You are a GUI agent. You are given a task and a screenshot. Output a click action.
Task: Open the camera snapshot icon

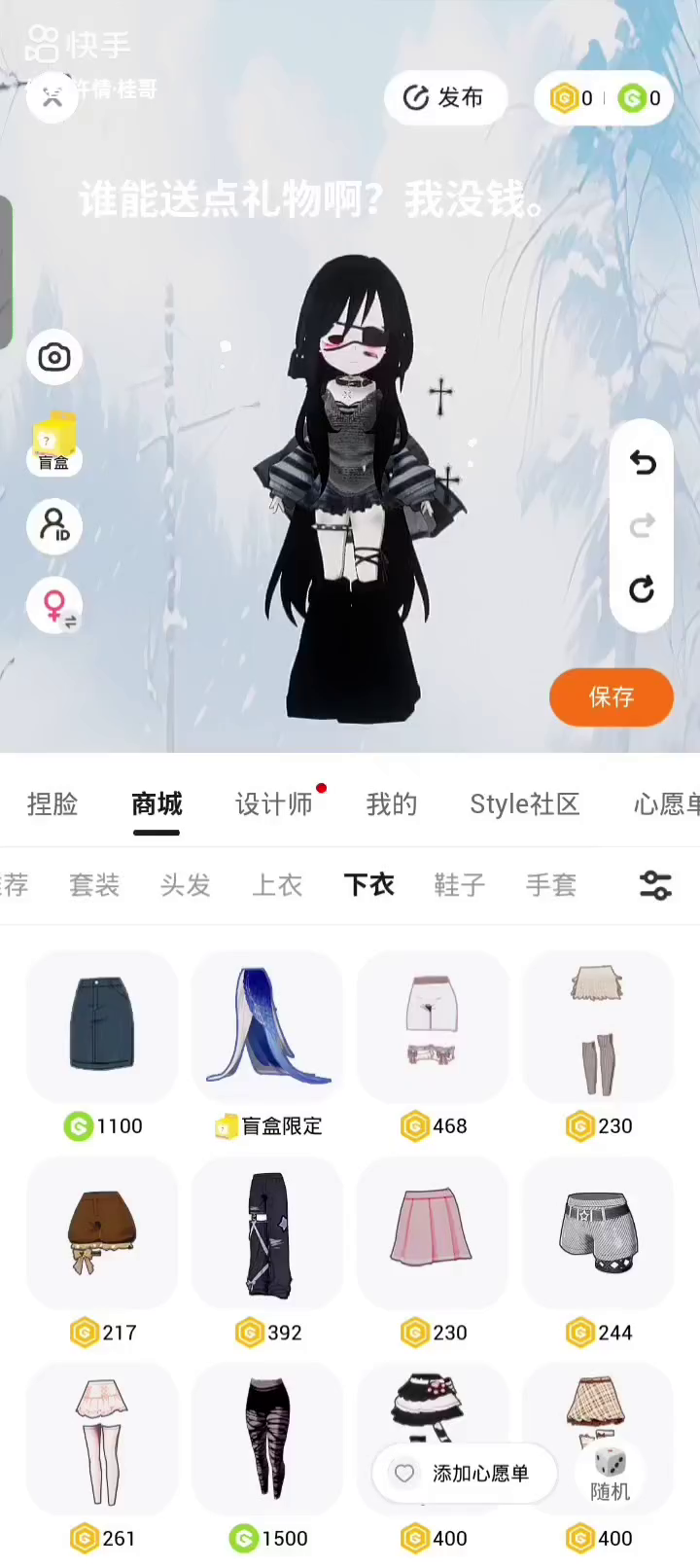pyautogui.click(x=54, y=358)
